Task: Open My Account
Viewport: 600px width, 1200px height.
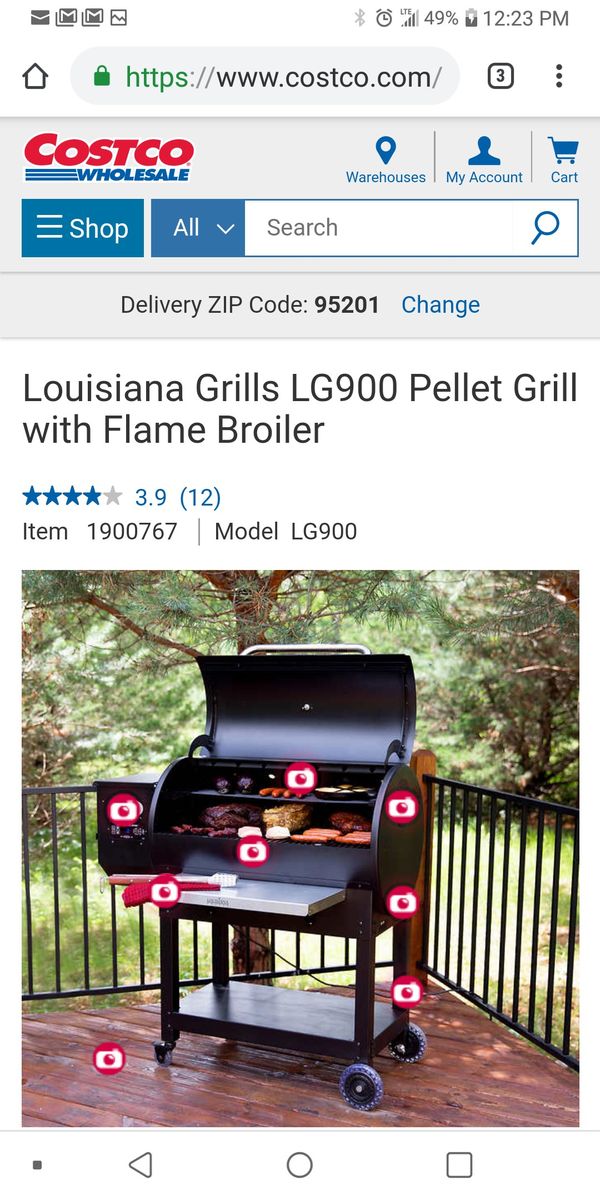Action: 484,160
